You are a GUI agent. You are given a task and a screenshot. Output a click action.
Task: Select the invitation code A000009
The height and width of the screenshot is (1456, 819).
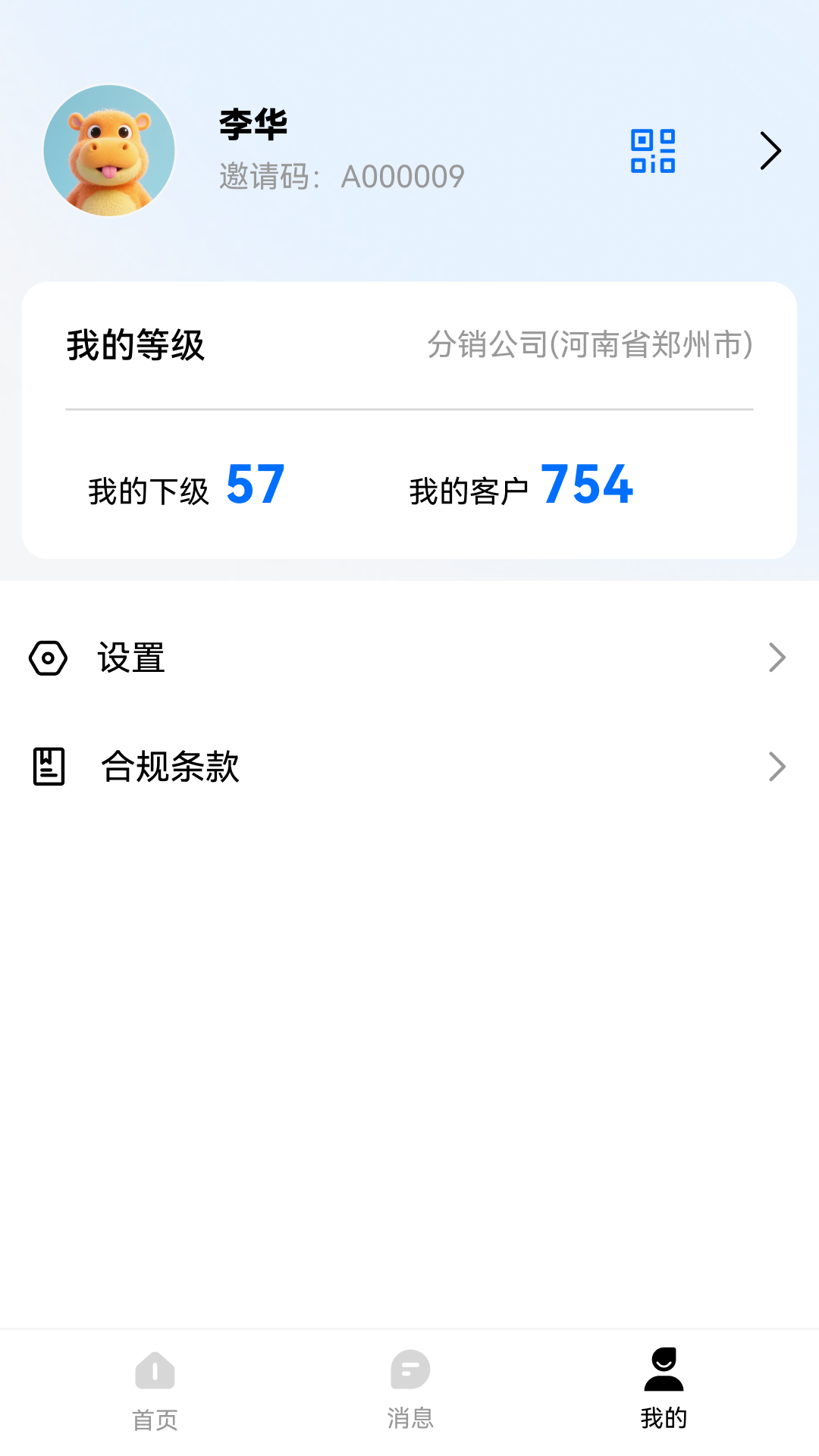[x=403, y=175]
